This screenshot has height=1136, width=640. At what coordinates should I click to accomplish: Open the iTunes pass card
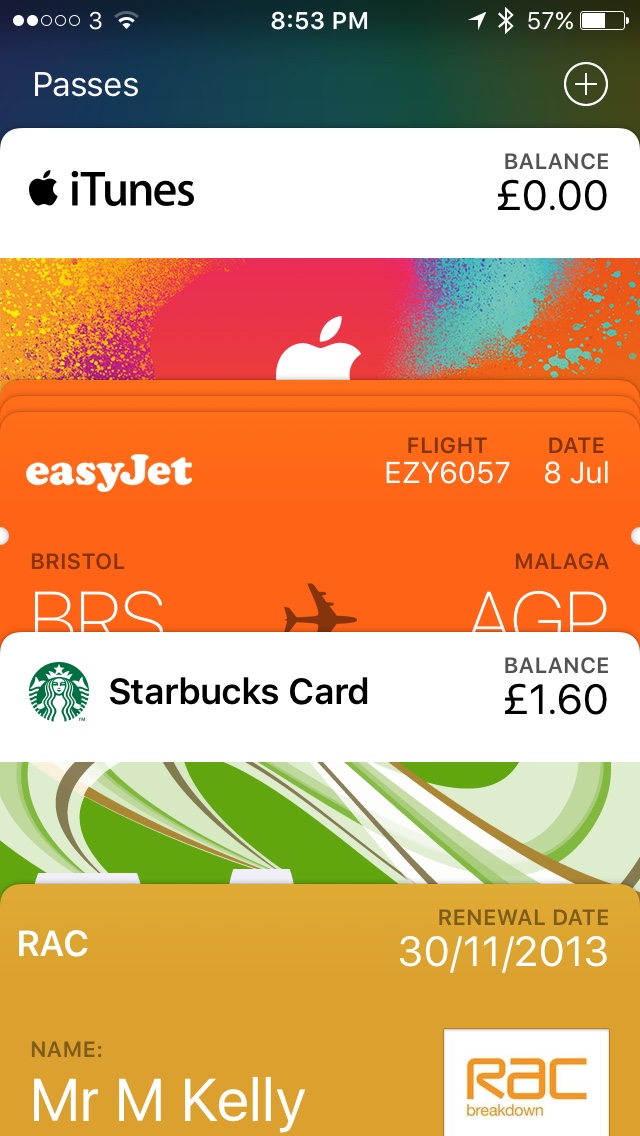pyautogui.click(x=320, y=192)
